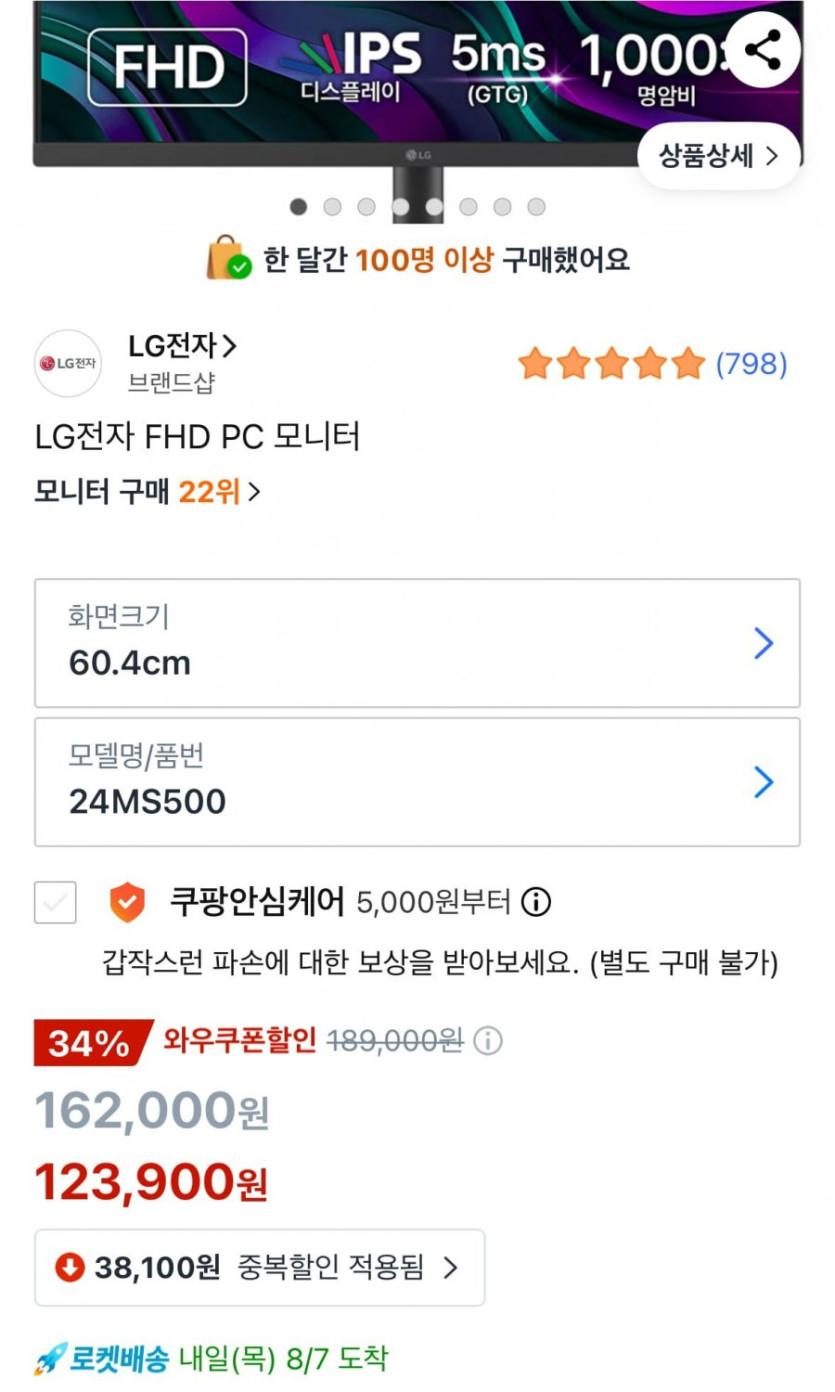Show info for the 189,000원 original price
The height and width of the screenshot is (1392, 835).
point(487,1042)
